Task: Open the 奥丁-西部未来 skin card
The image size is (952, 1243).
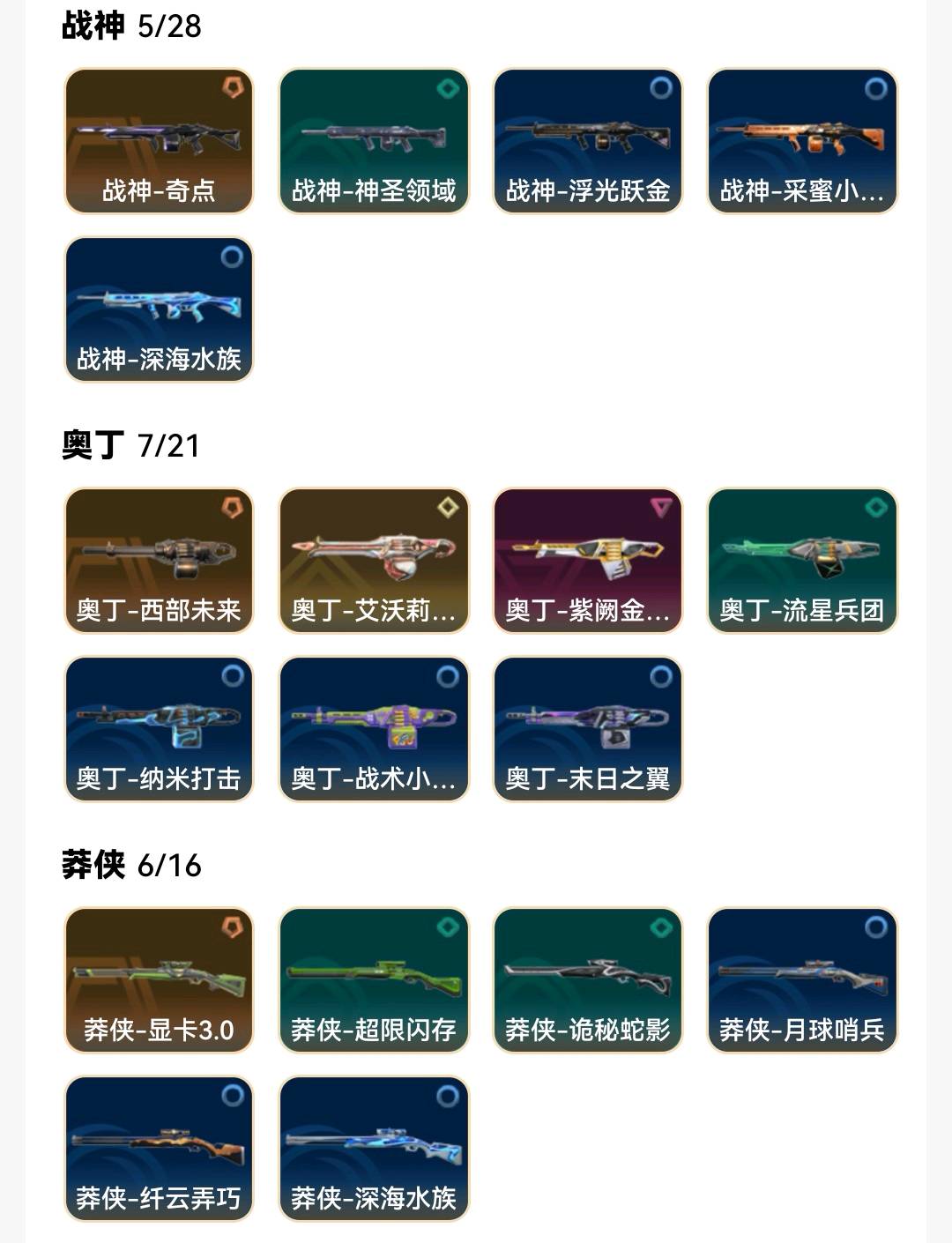Action: [x=159, y=561]
